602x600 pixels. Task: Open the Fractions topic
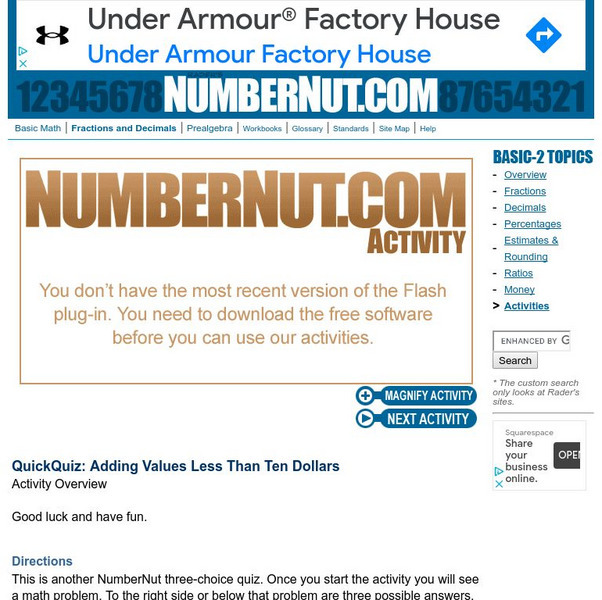(525, 191)
